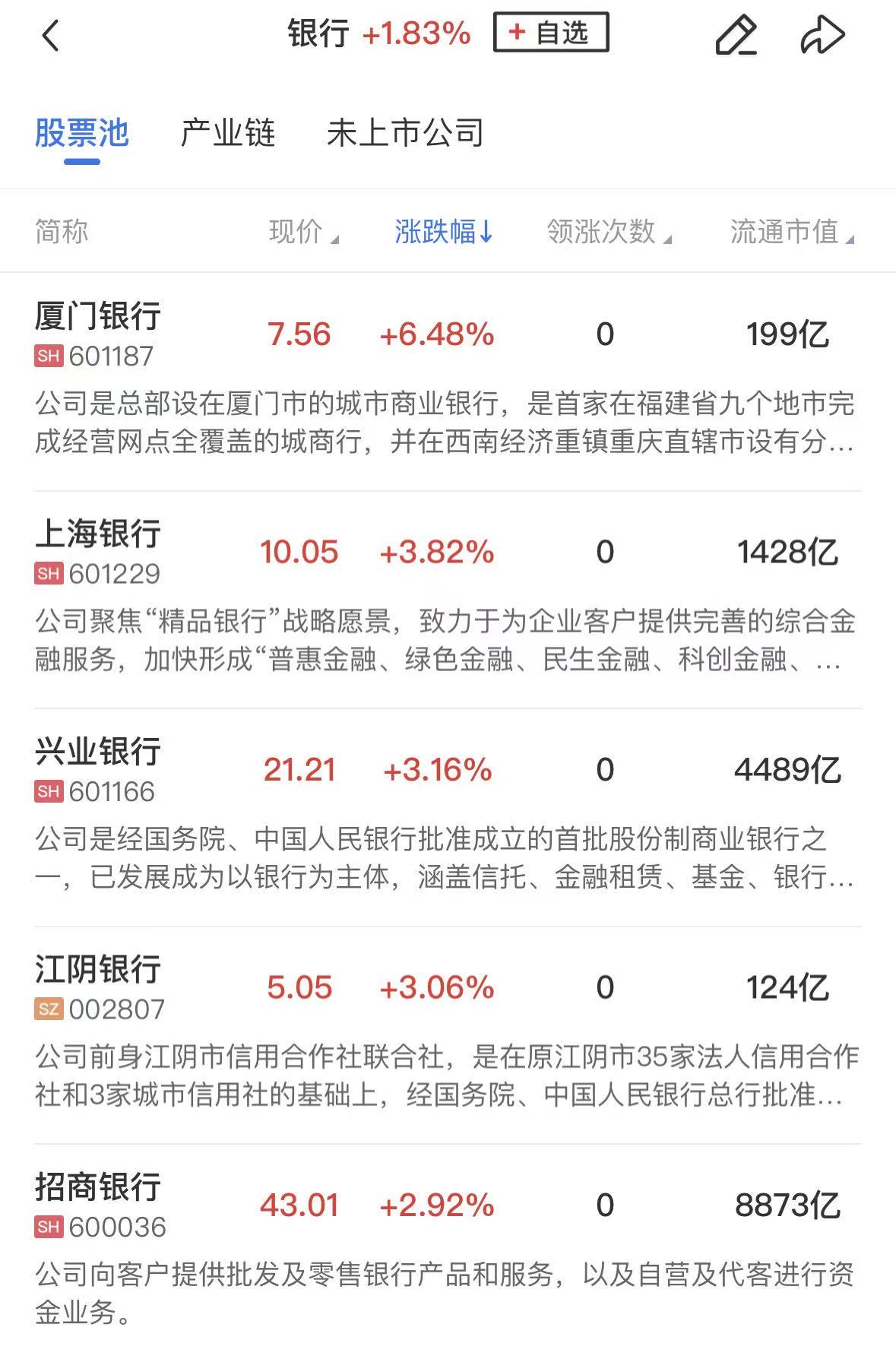Open 厦门银行 stock details
Image resolution: width=896 pixels, height=1359 pixels.
[98, 316]
